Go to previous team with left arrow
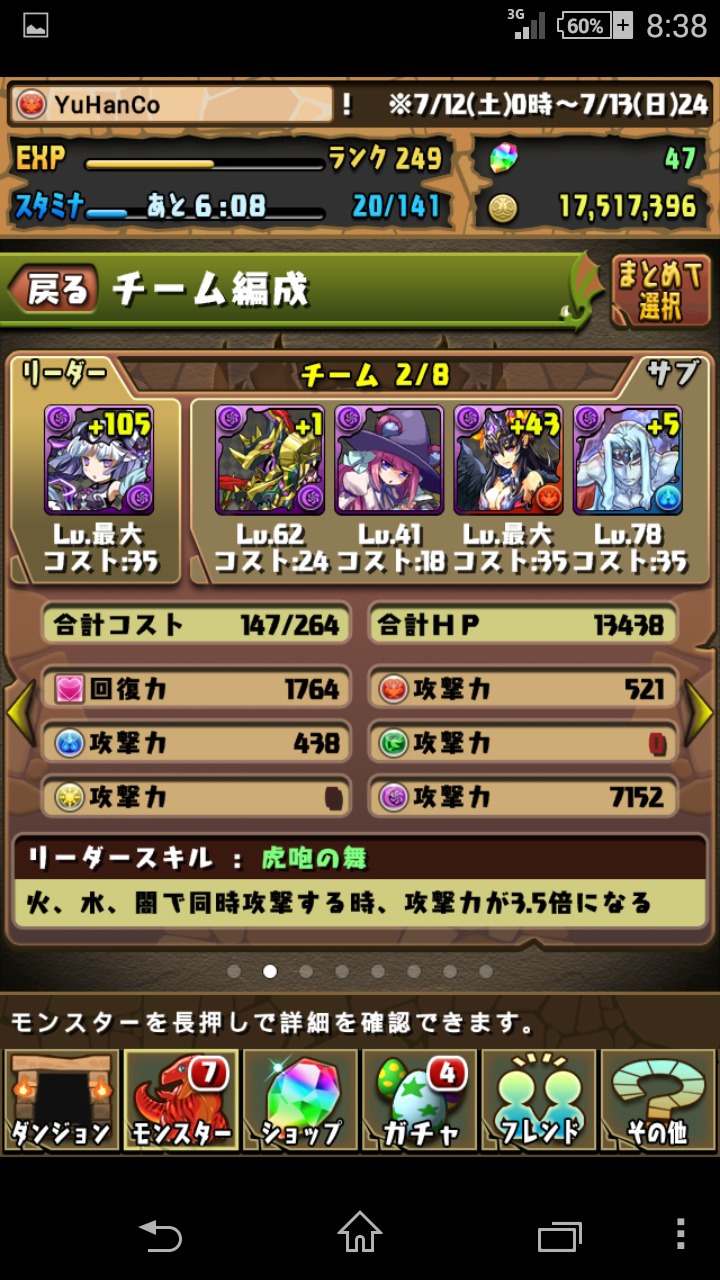The width and height of the screenshot is (720, 1280). coord(20,712)
